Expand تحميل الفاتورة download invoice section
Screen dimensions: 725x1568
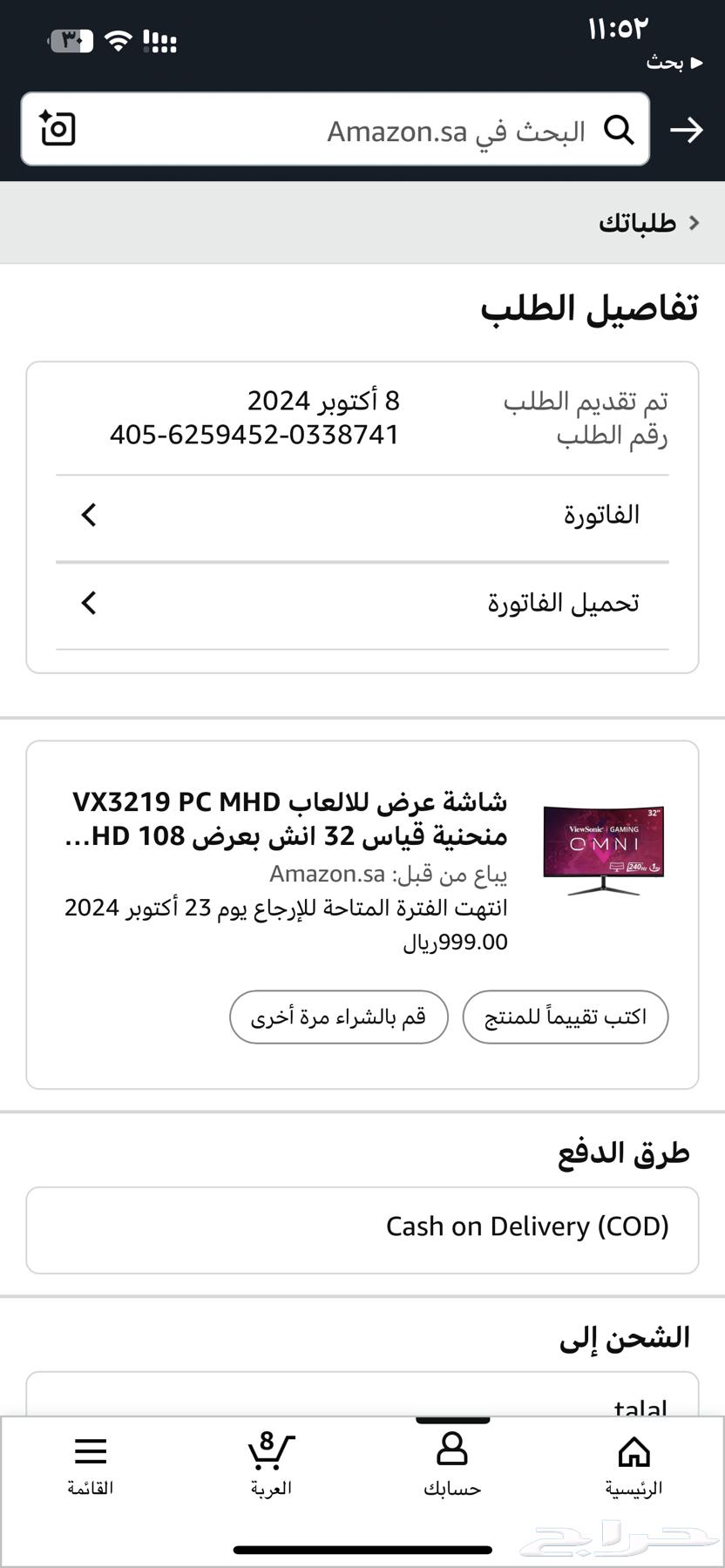click(x=87, y=603)
